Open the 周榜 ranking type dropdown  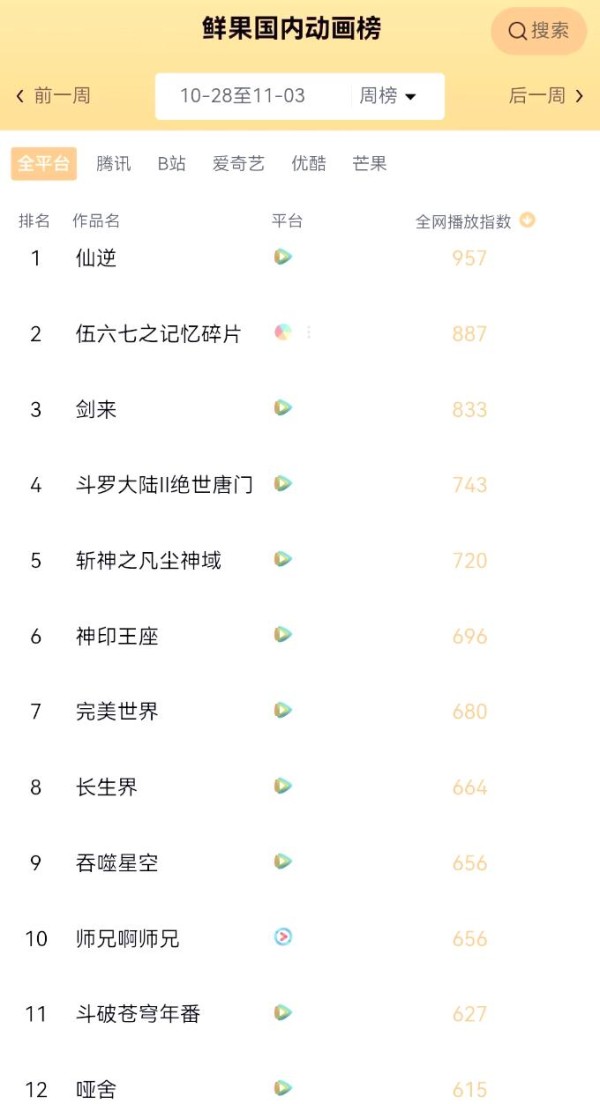(x=388, y=96)
